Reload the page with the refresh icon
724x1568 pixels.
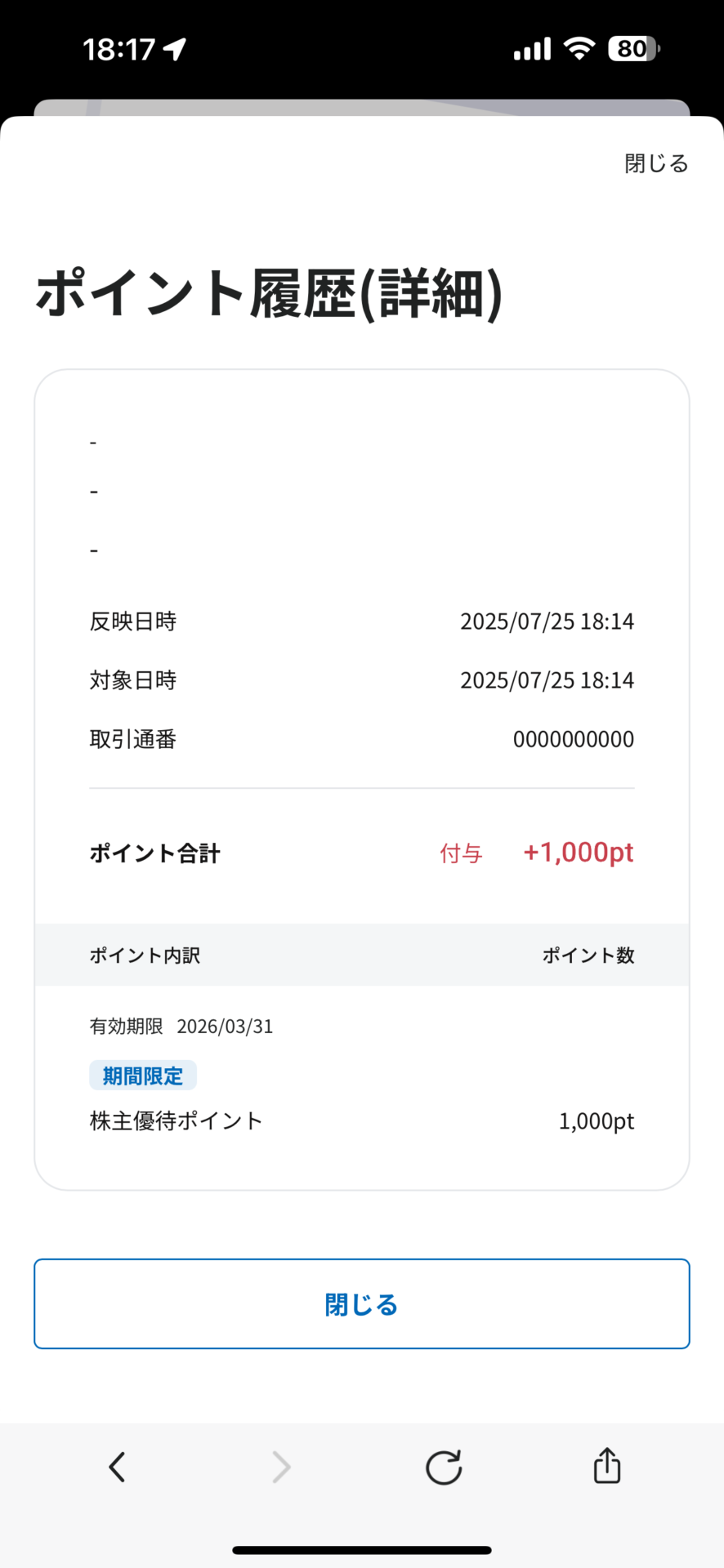tap(444, 1468)
